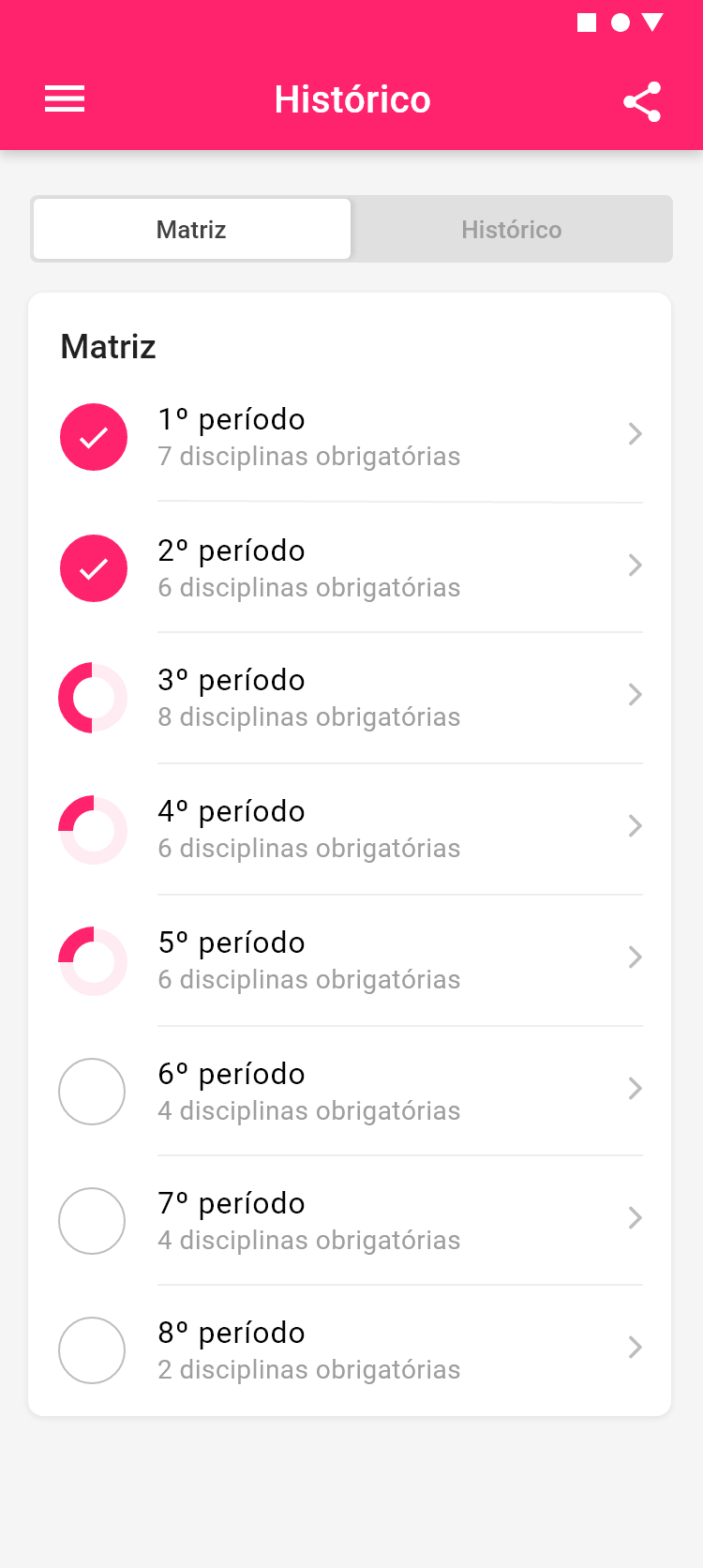
Task: Tap the 5º período entry
Action: 350,960
